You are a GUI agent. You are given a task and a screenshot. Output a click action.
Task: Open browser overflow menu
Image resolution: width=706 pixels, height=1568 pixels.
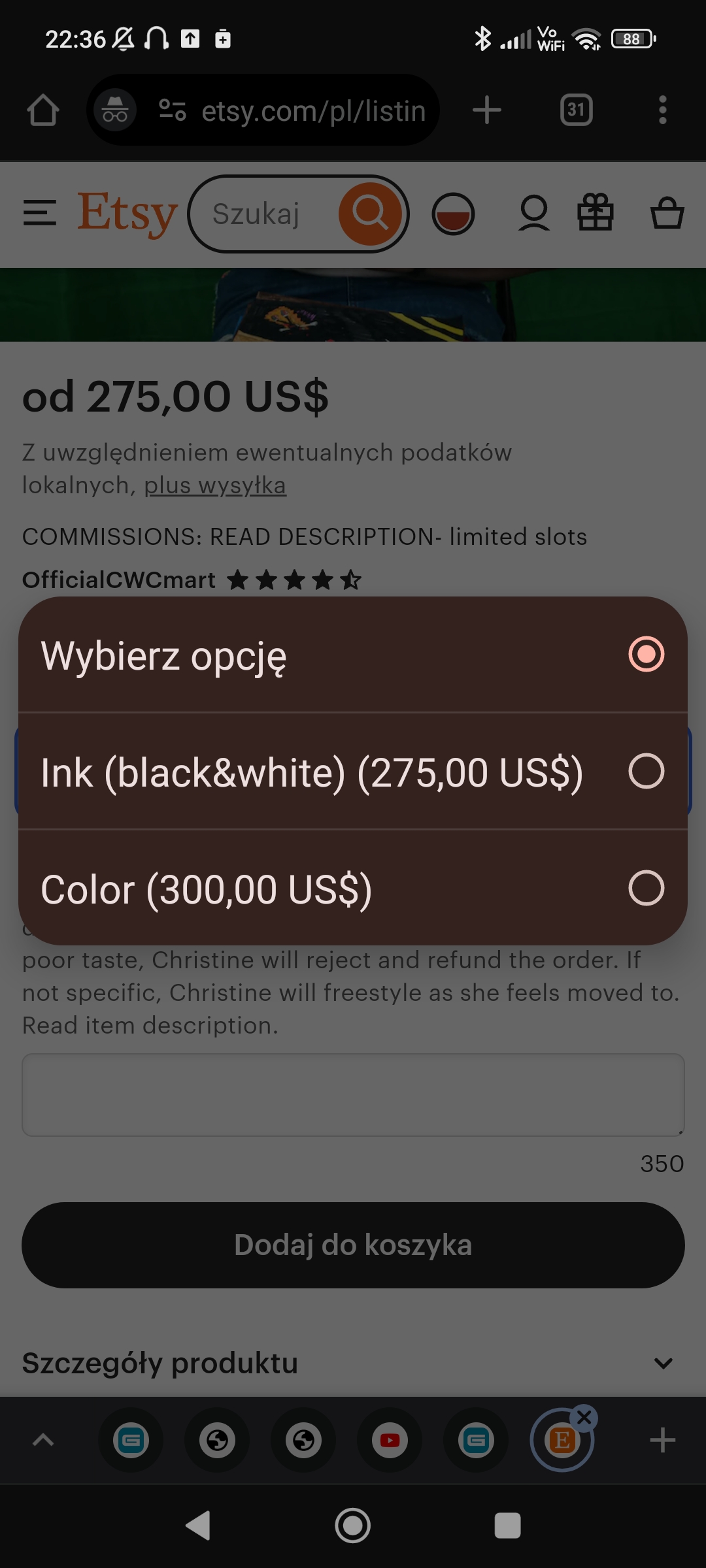662,110
